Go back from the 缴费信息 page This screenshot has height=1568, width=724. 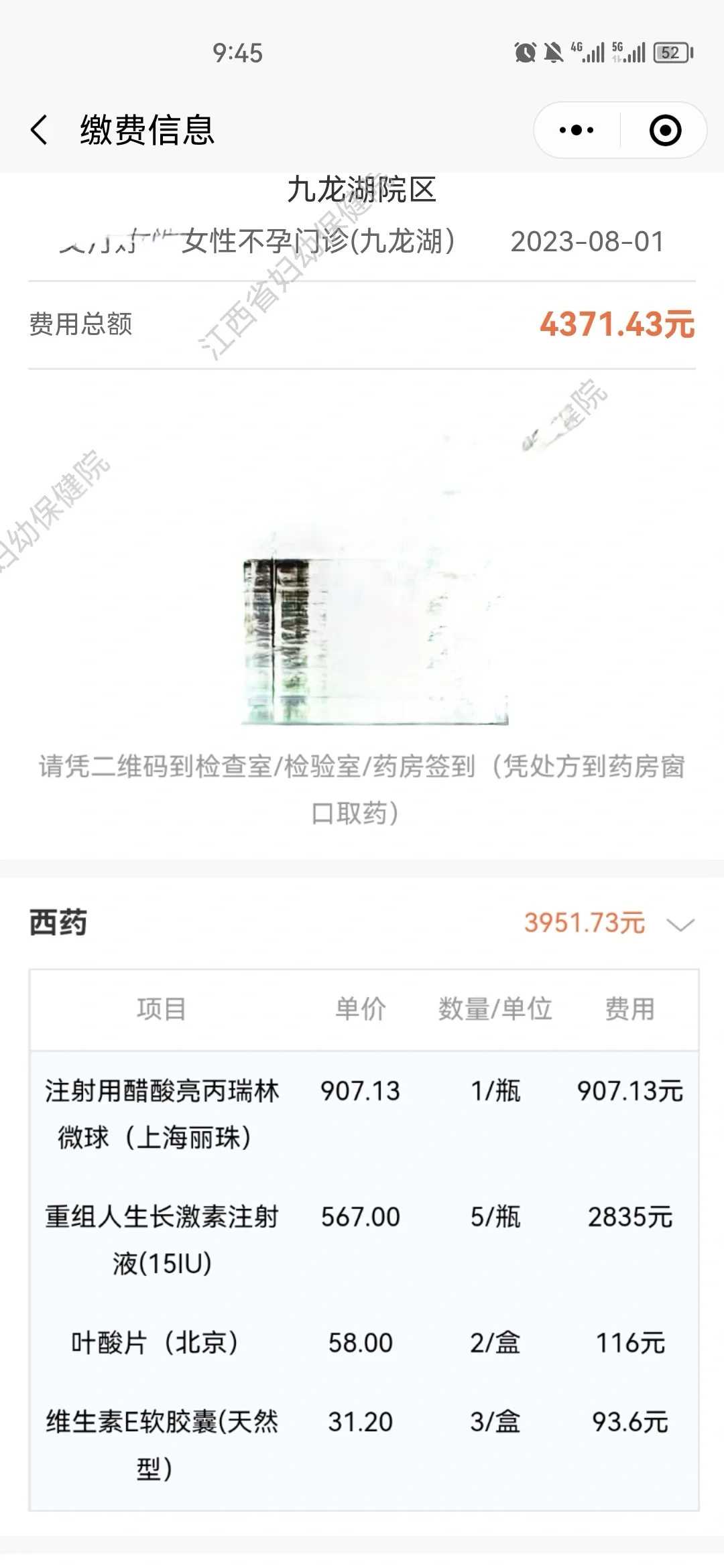(39, 130)
